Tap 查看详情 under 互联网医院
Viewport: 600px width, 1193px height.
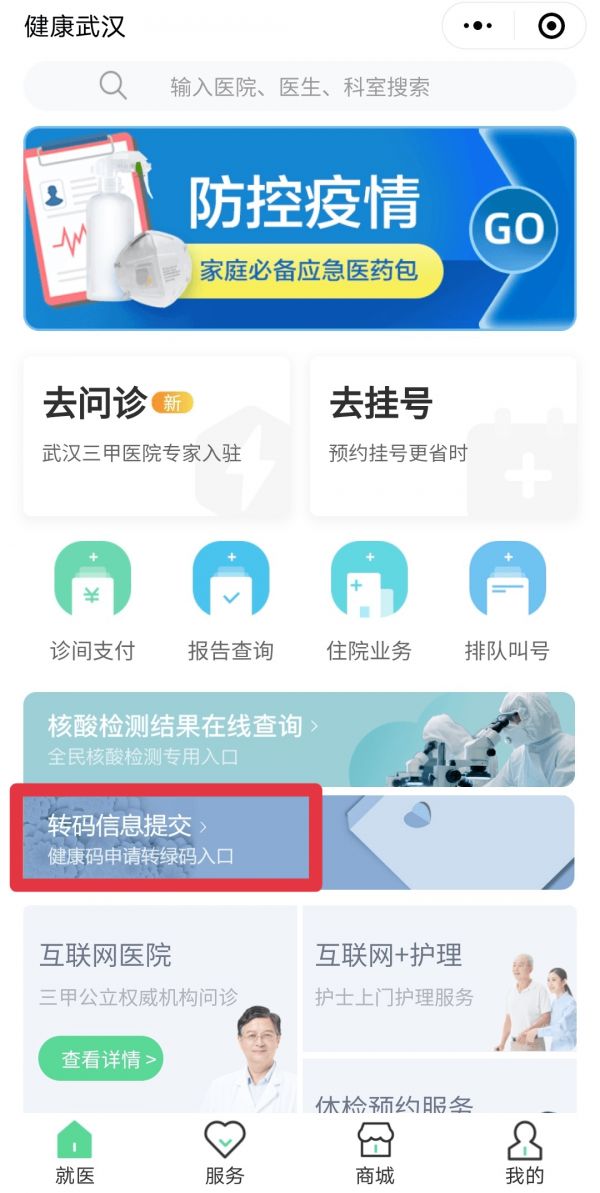point(100,1058)
